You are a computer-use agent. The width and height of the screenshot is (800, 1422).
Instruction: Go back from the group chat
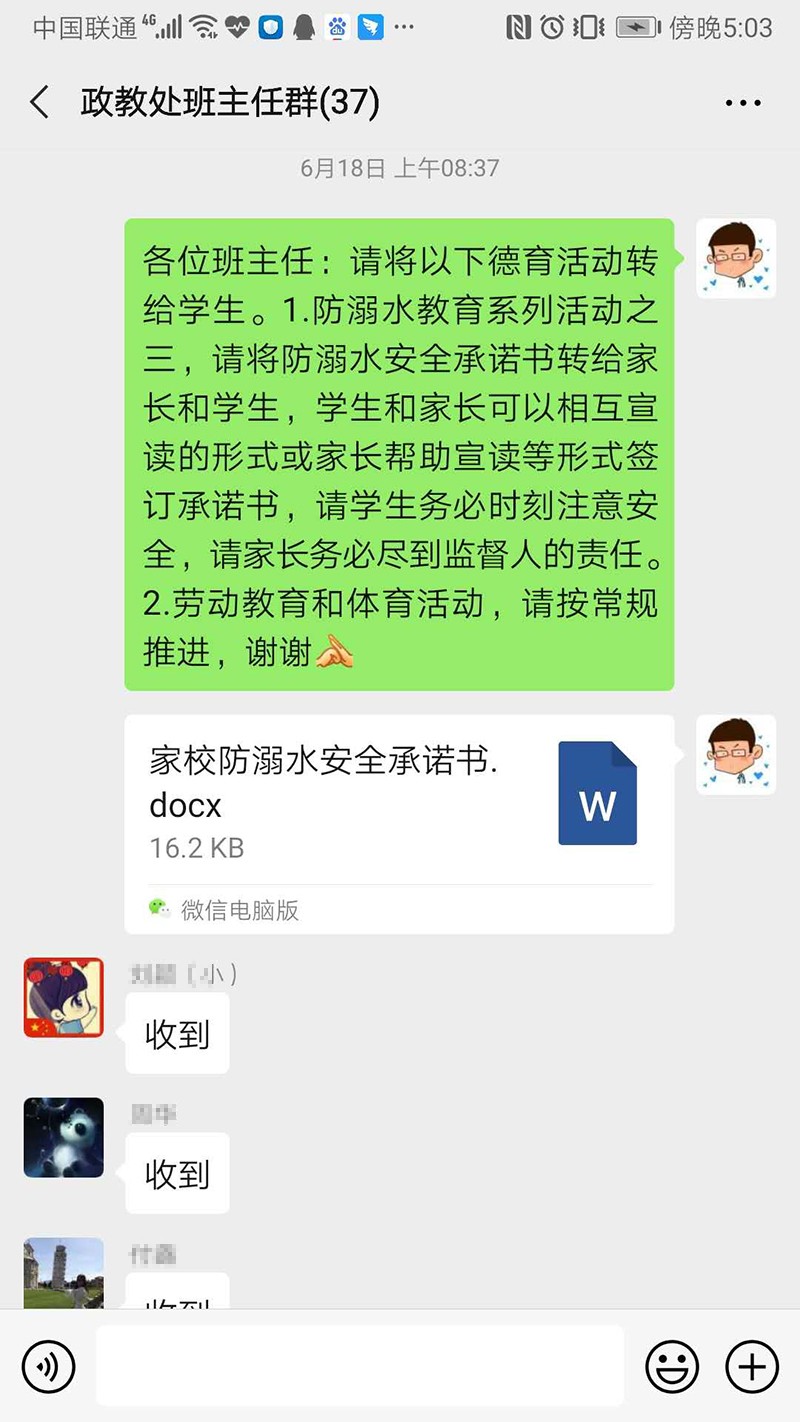click(x=40, y=102)
